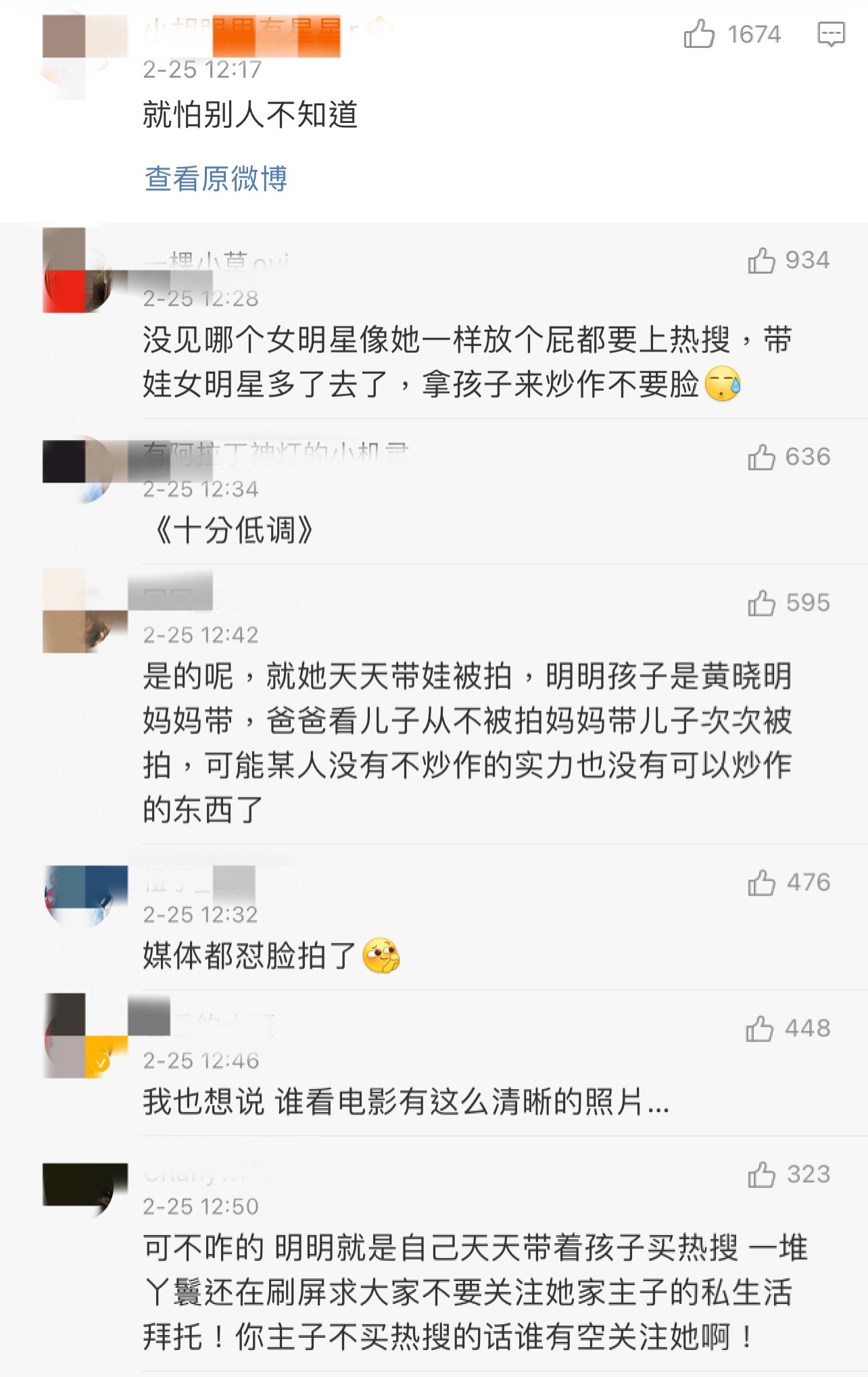Thumbs up the comment about 清晰的照片
Image resolution: width=868 pixels, height=1377 pixels.
[x=760, y=1029]
